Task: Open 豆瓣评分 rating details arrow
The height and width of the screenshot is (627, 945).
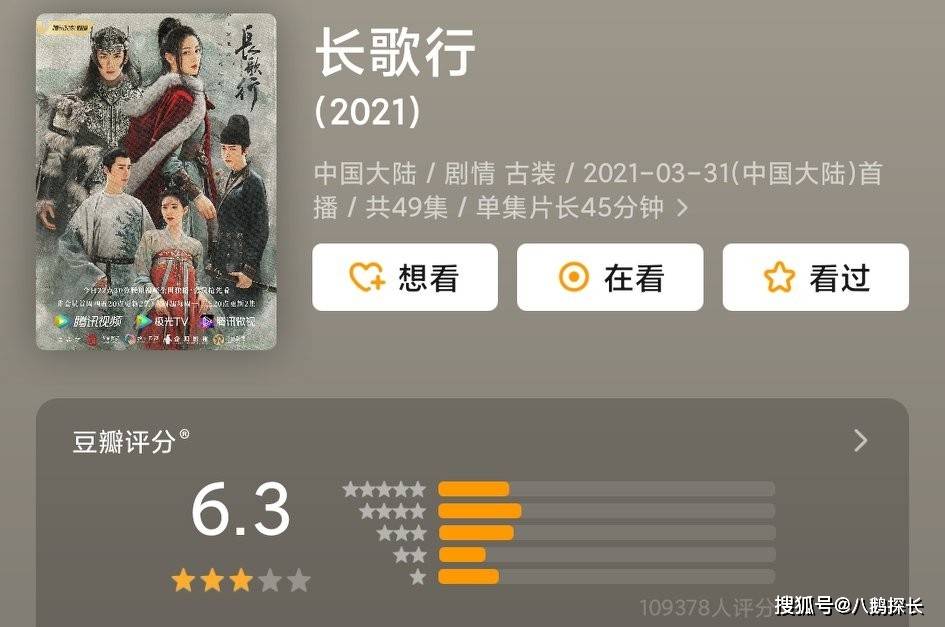Action: tap(860, 441)
